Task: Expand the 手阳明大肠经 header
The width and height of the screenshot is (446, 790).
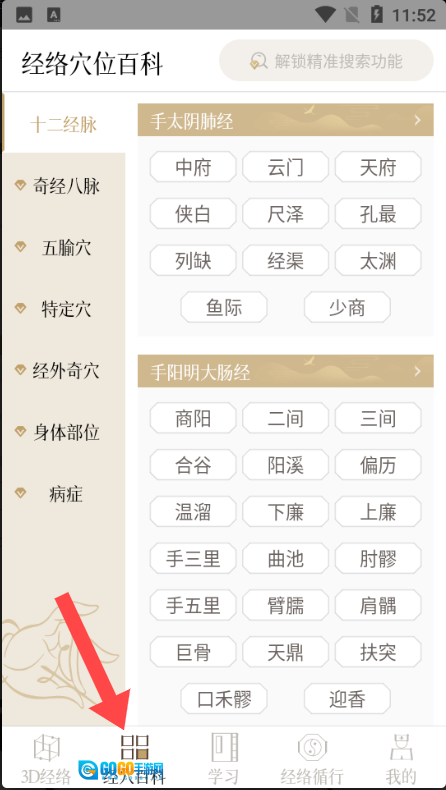Action: [285, 371]
